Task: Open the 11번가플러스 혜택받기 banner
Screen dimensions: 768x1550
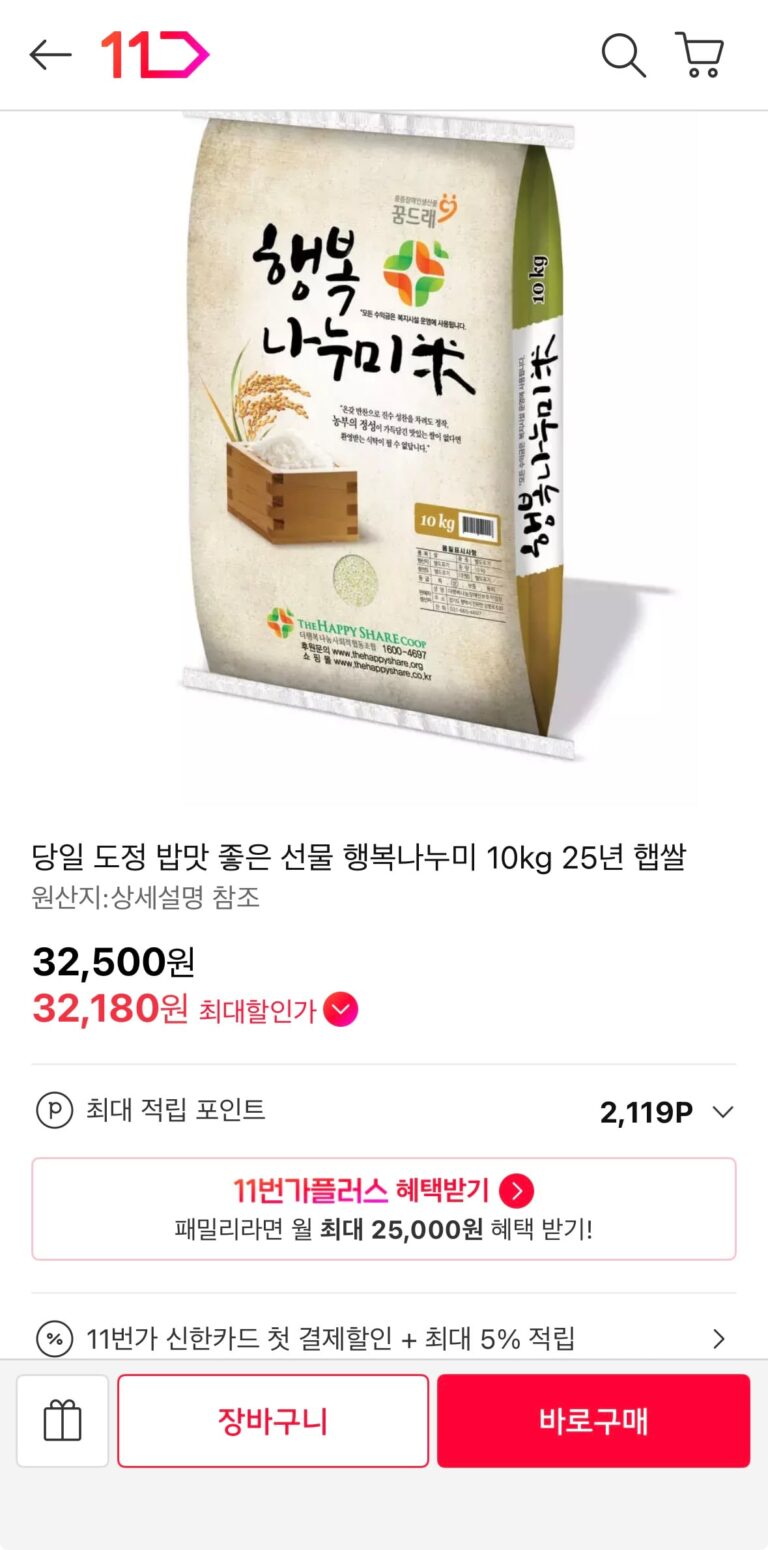Action: (x=384, y=1208)
